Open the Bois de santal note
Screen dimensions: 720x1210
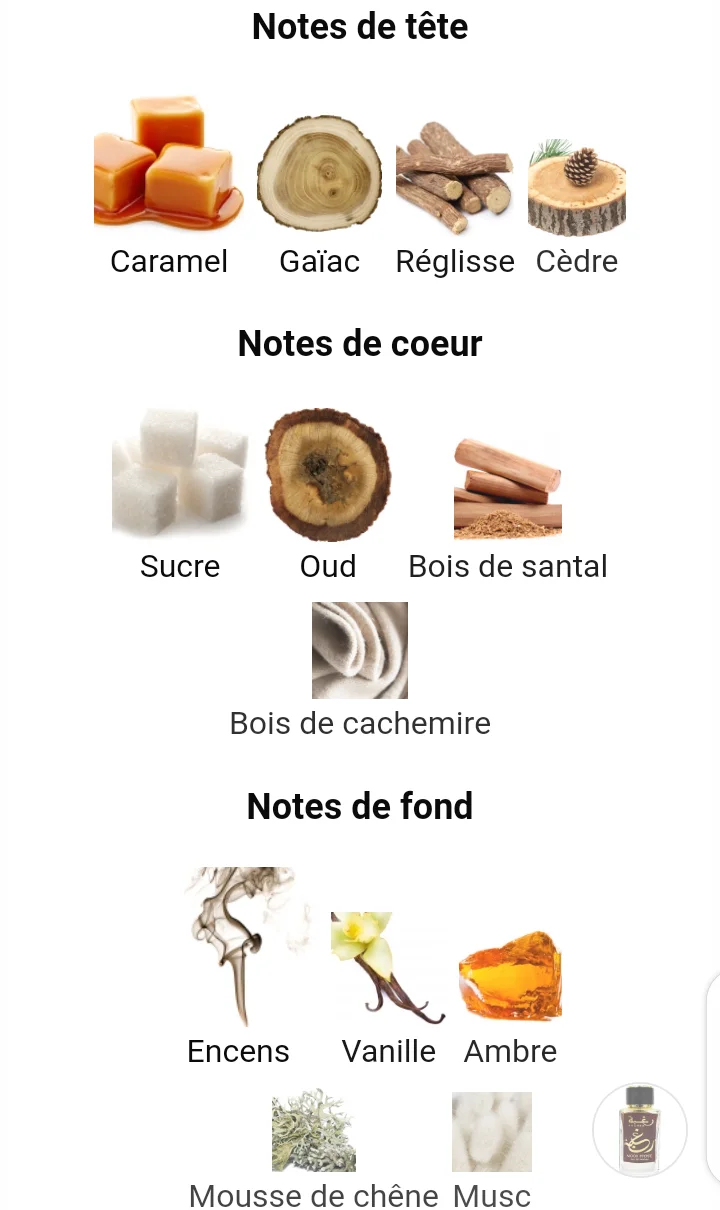click(x=508, y=488)
